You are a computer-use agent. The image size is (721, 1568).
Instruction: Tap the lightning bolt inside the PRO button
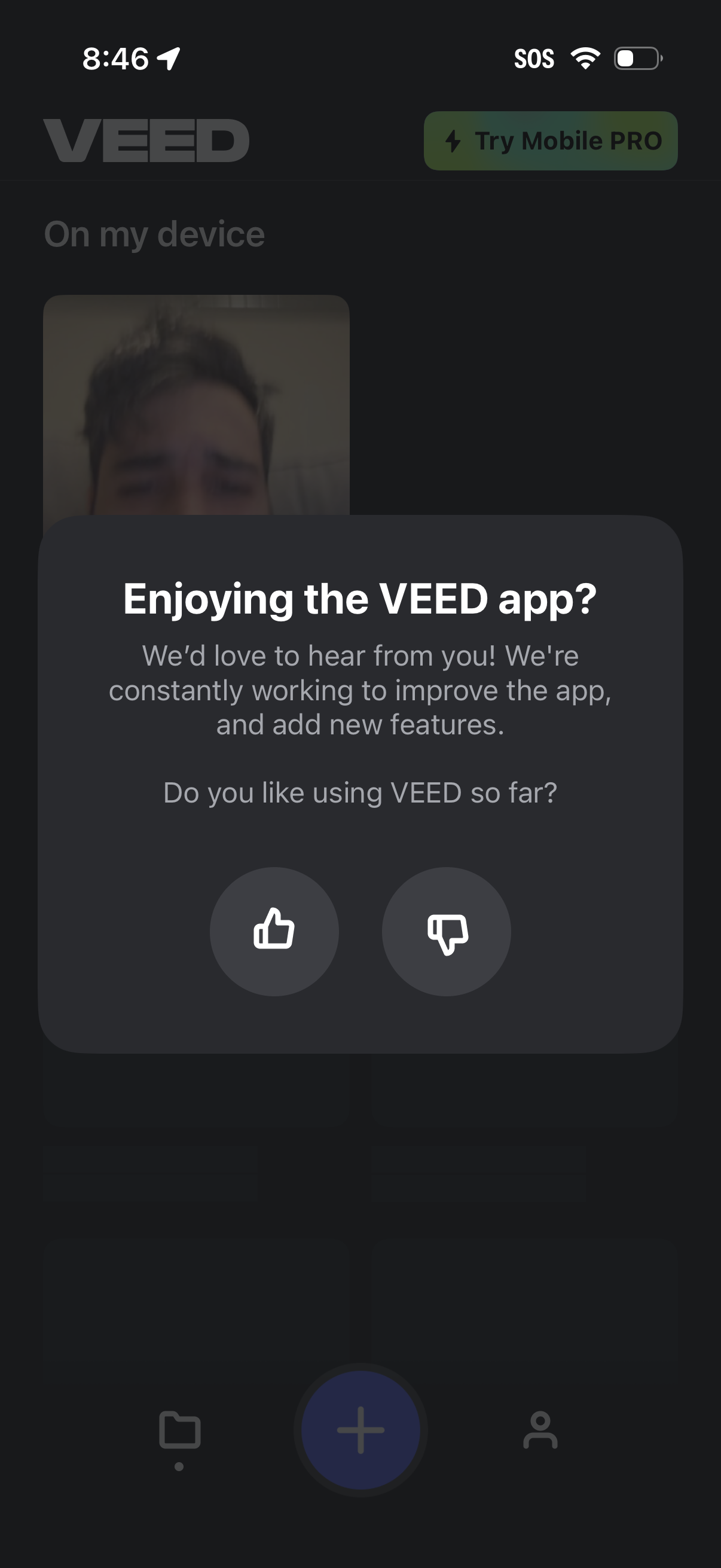452,141
